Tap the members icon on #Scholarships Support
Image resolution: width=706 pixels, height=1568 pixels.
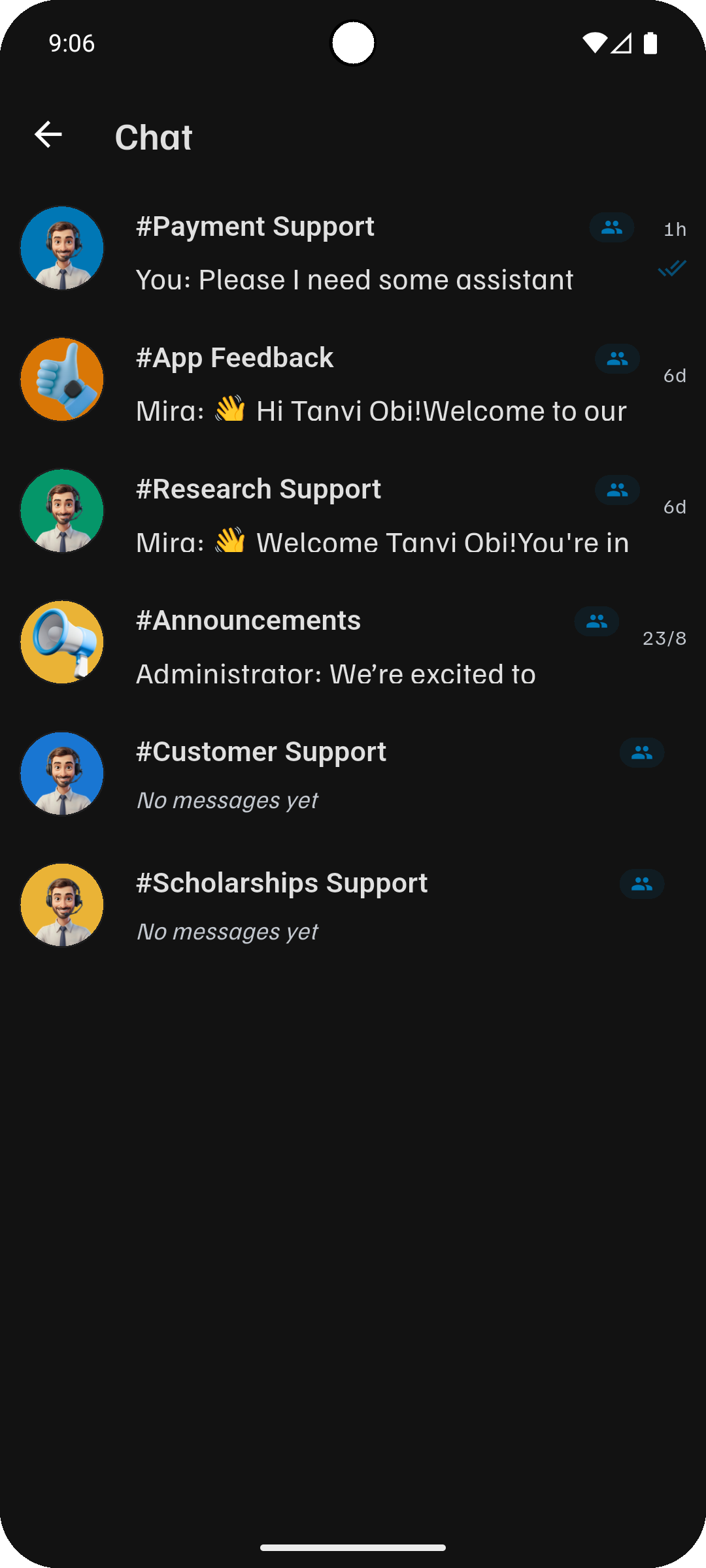click(641, 884)
